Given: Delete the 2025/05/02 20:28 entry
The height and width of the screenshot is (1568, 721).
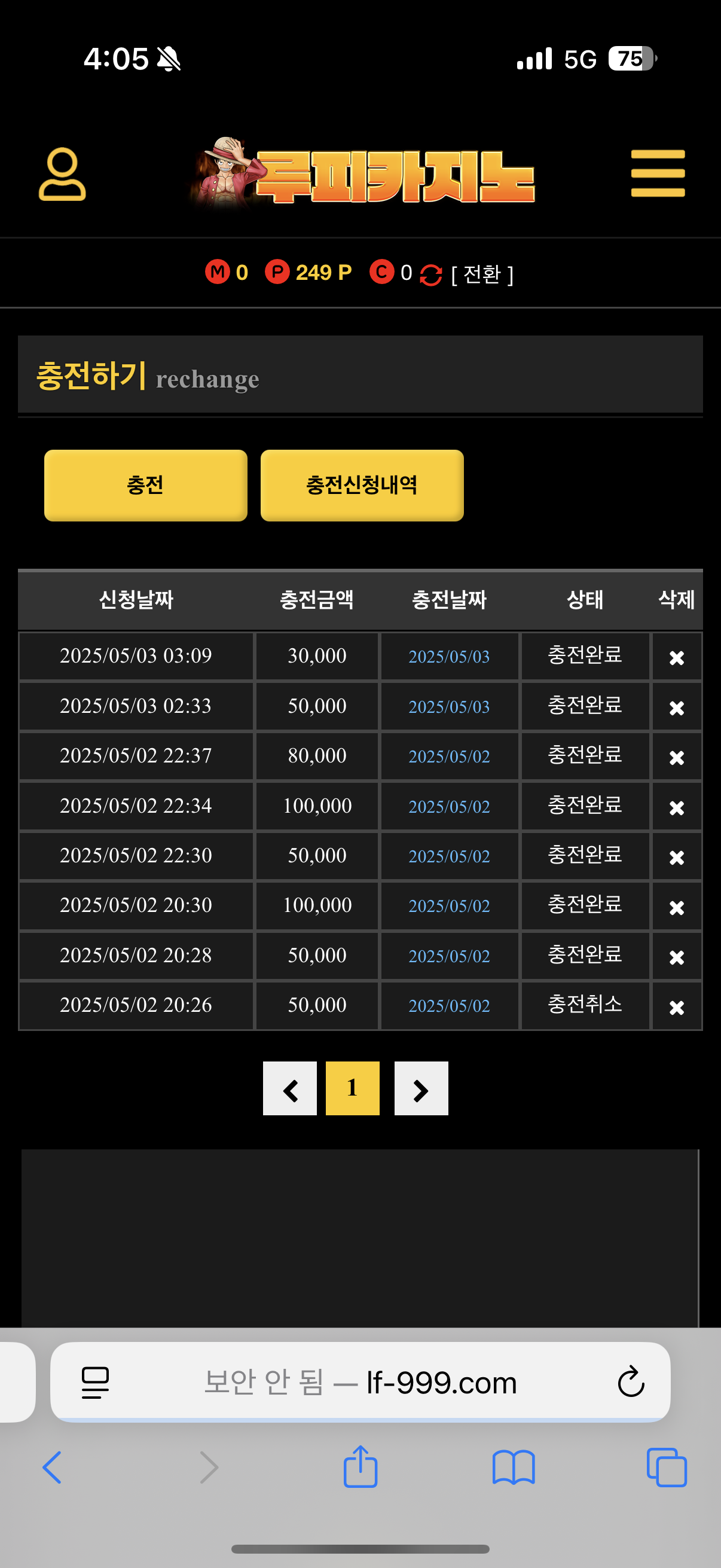Looking at the screenshot, I should 677,957.
